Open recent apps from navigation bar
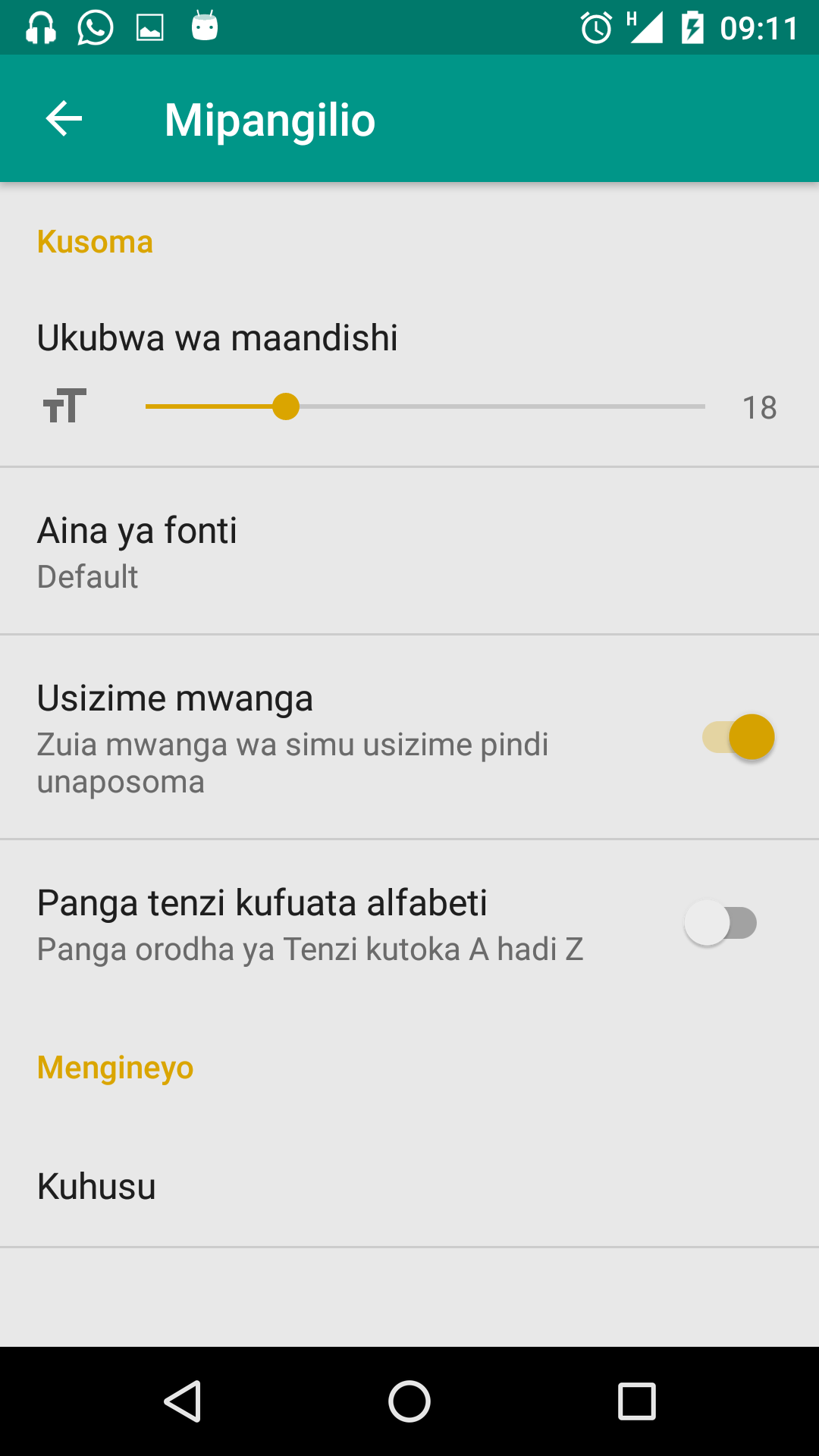Screen dimensions: 819x1456 point(636,1401)
